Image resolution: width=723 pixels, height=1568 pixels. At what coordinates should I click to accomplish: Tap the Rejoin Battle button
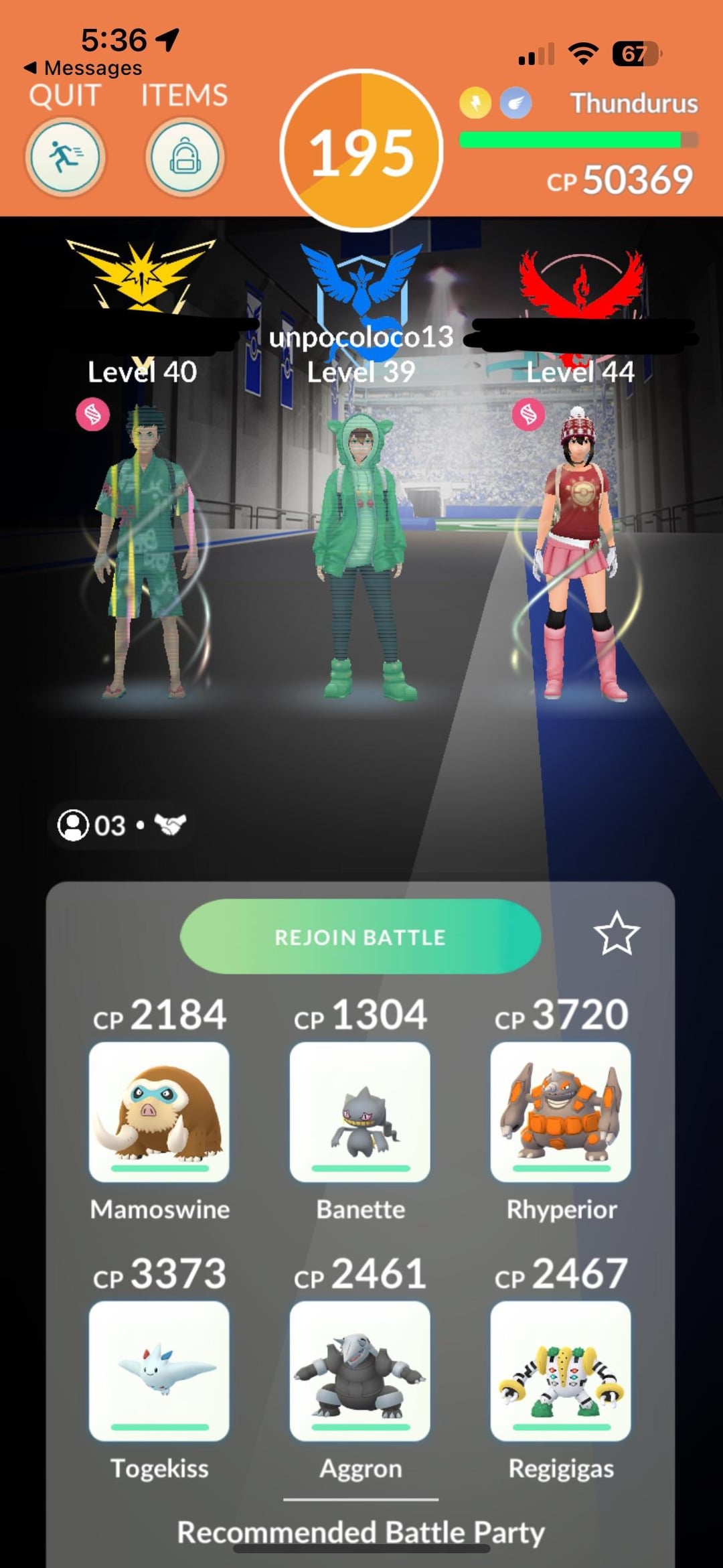360,936
